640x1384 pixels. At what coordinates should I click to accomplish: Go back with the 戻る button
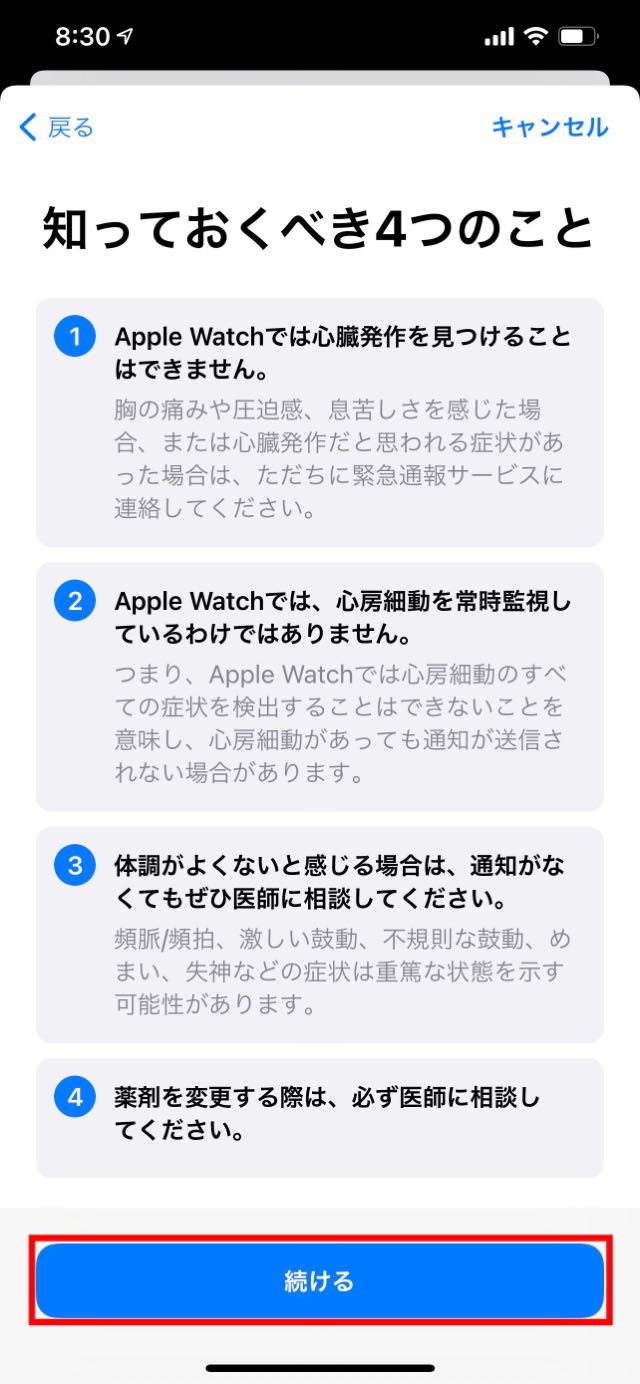pos(56,127)
